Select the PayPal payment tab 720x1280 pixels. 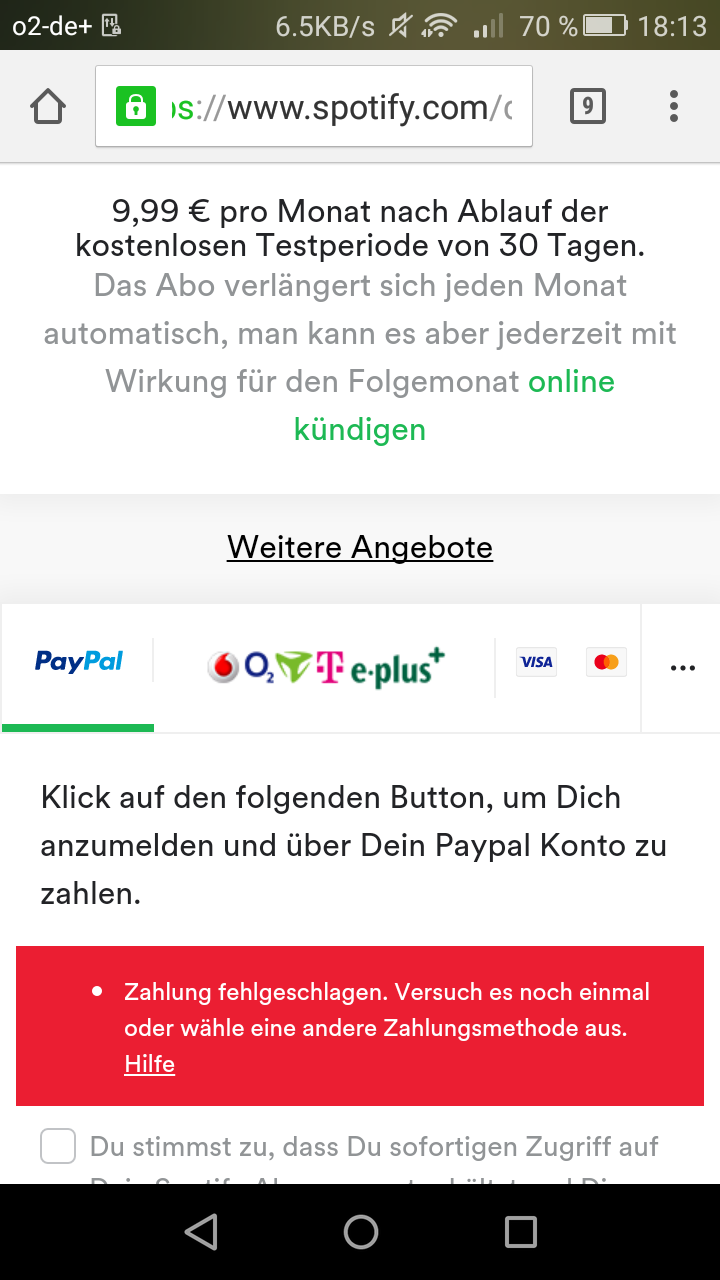tap(79, 662)
